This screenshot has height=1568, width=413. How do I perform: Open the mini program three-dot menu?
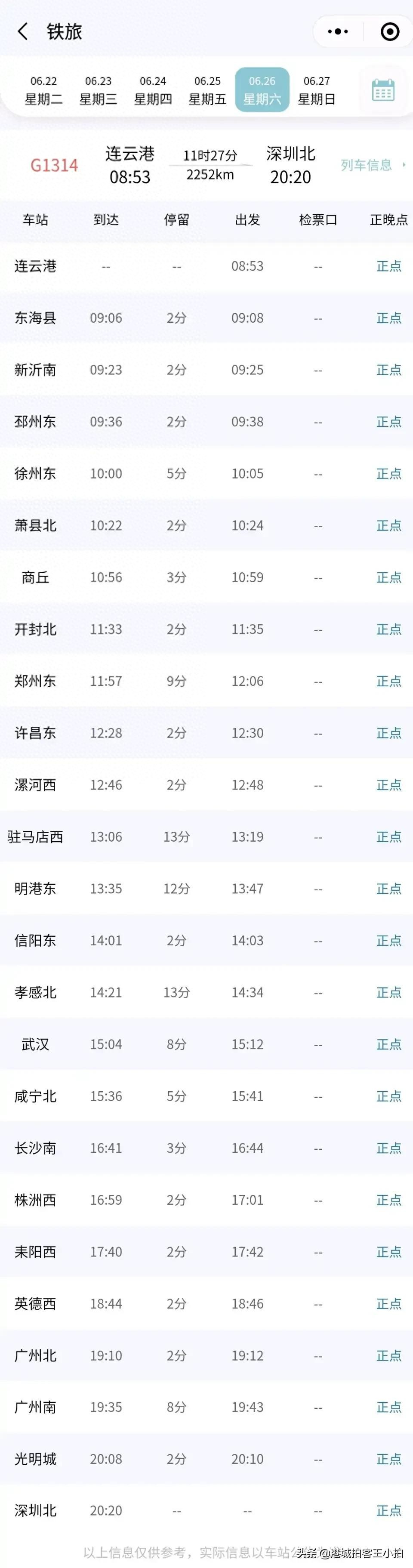338,32
